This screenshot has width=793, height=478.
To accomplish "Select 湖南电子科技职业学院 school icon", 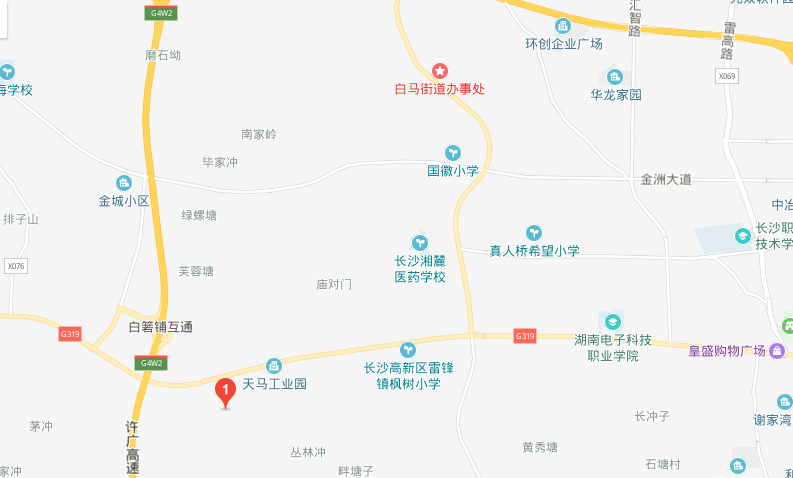I will click(612, 322).
